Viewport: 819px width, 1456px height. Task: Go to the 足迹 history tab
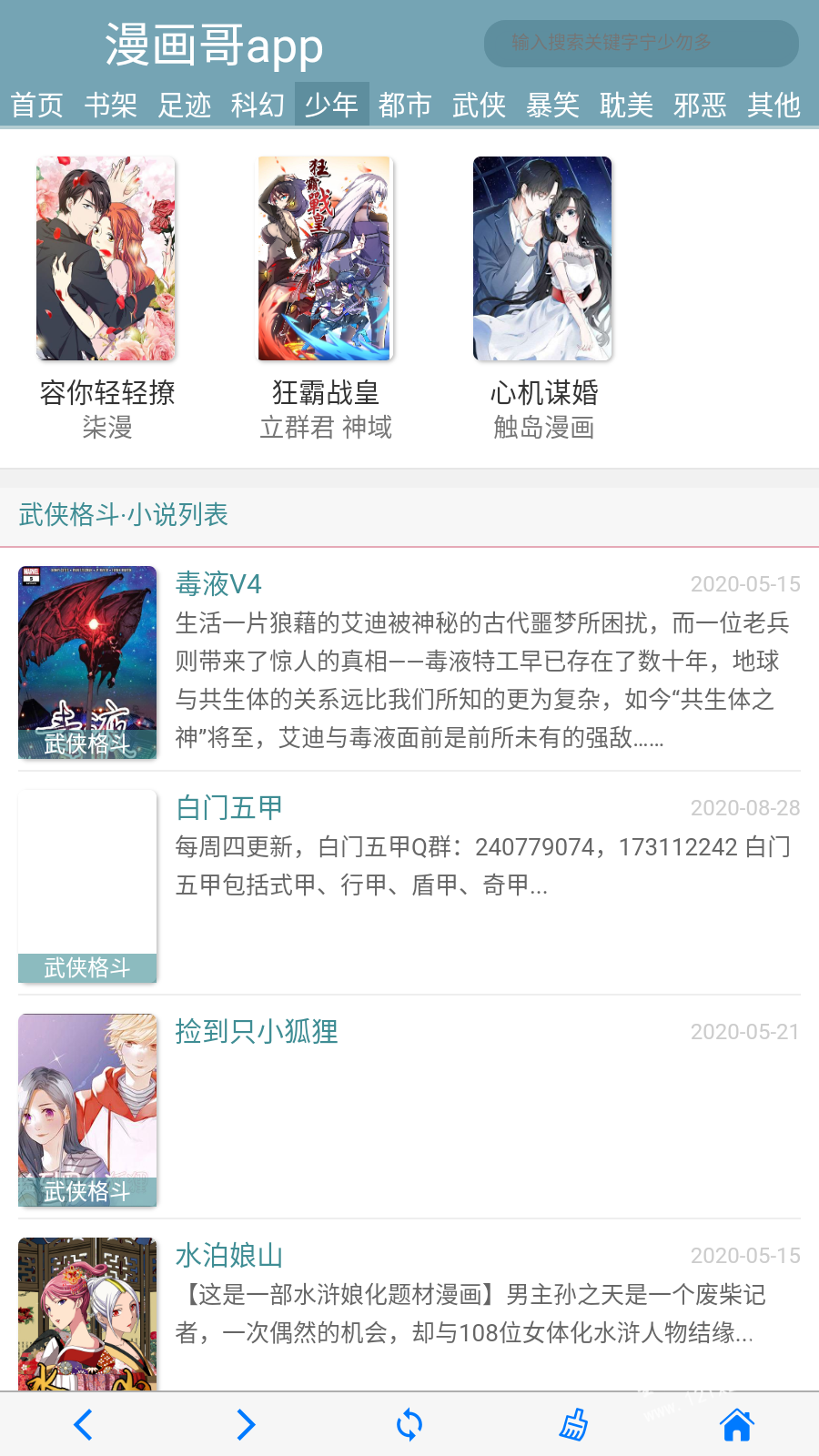tap(185, 105)
